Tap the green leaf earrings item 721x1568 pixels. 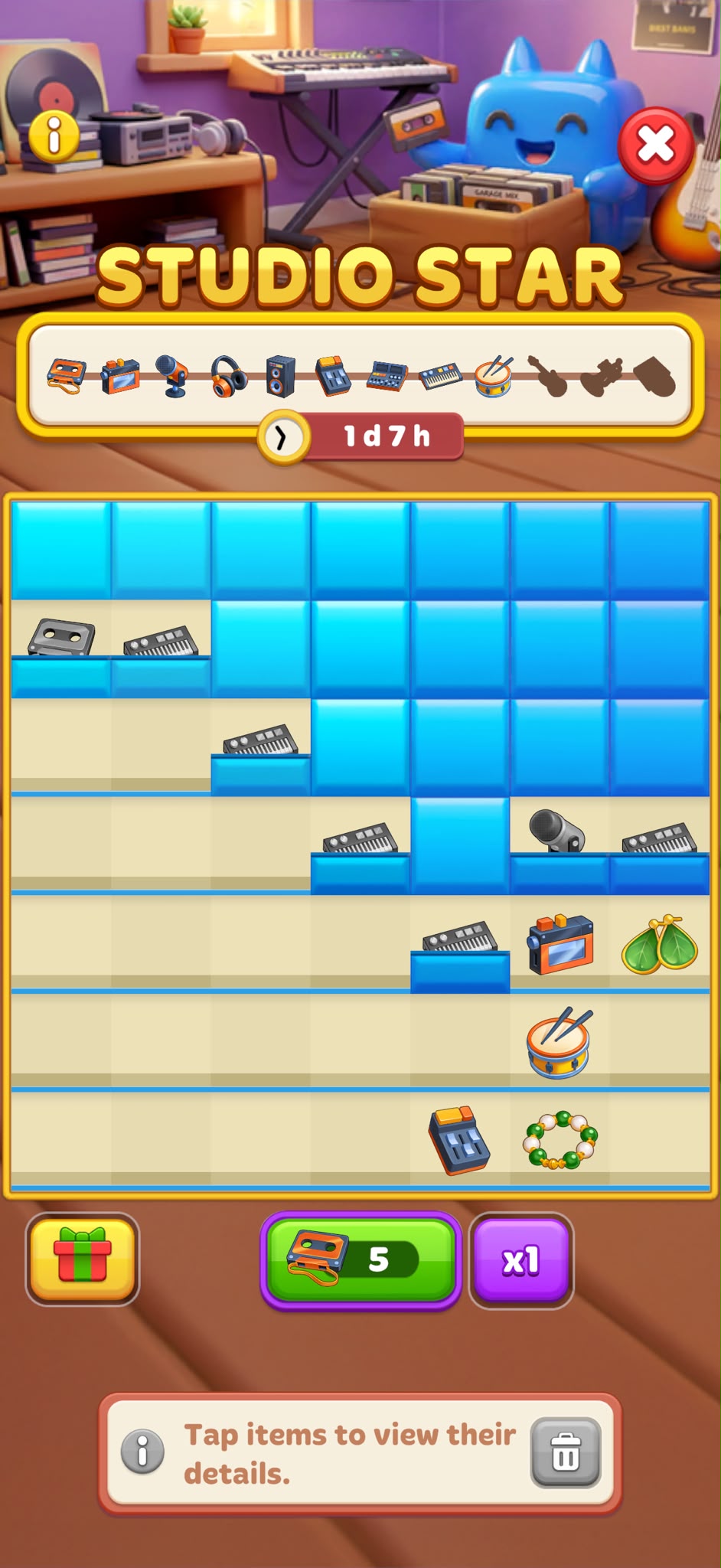click(660, 945)
